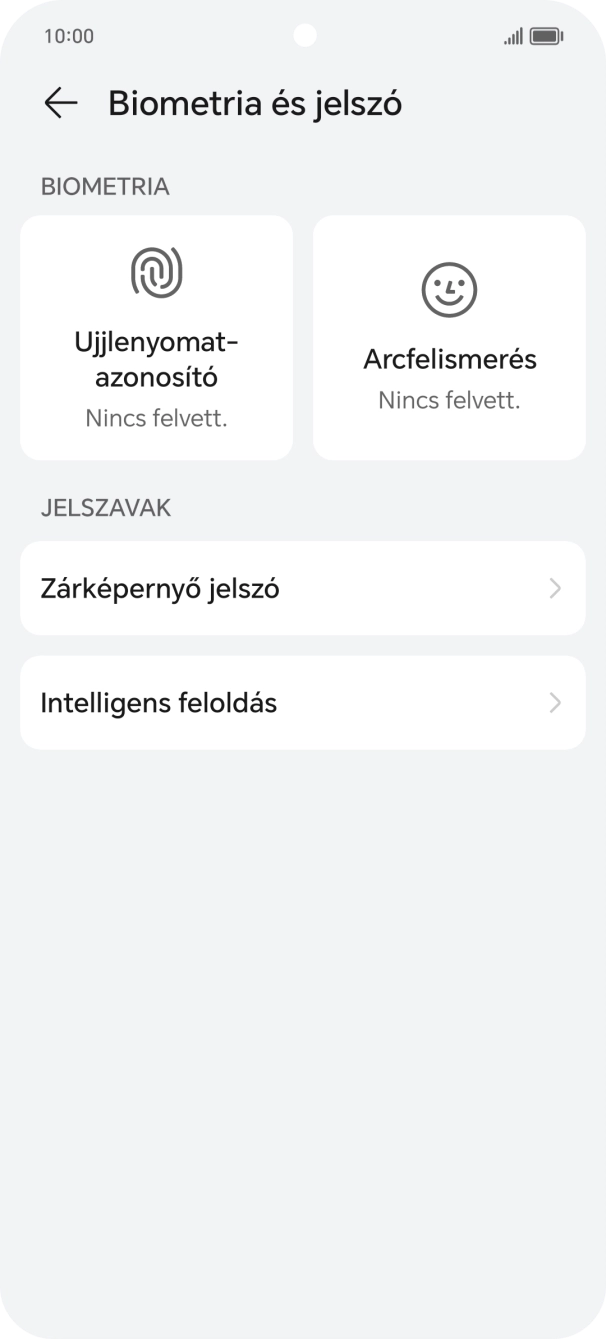Open Zárképernyő jelszó settings
606x1339 pixels.
[x=302, y=588]
